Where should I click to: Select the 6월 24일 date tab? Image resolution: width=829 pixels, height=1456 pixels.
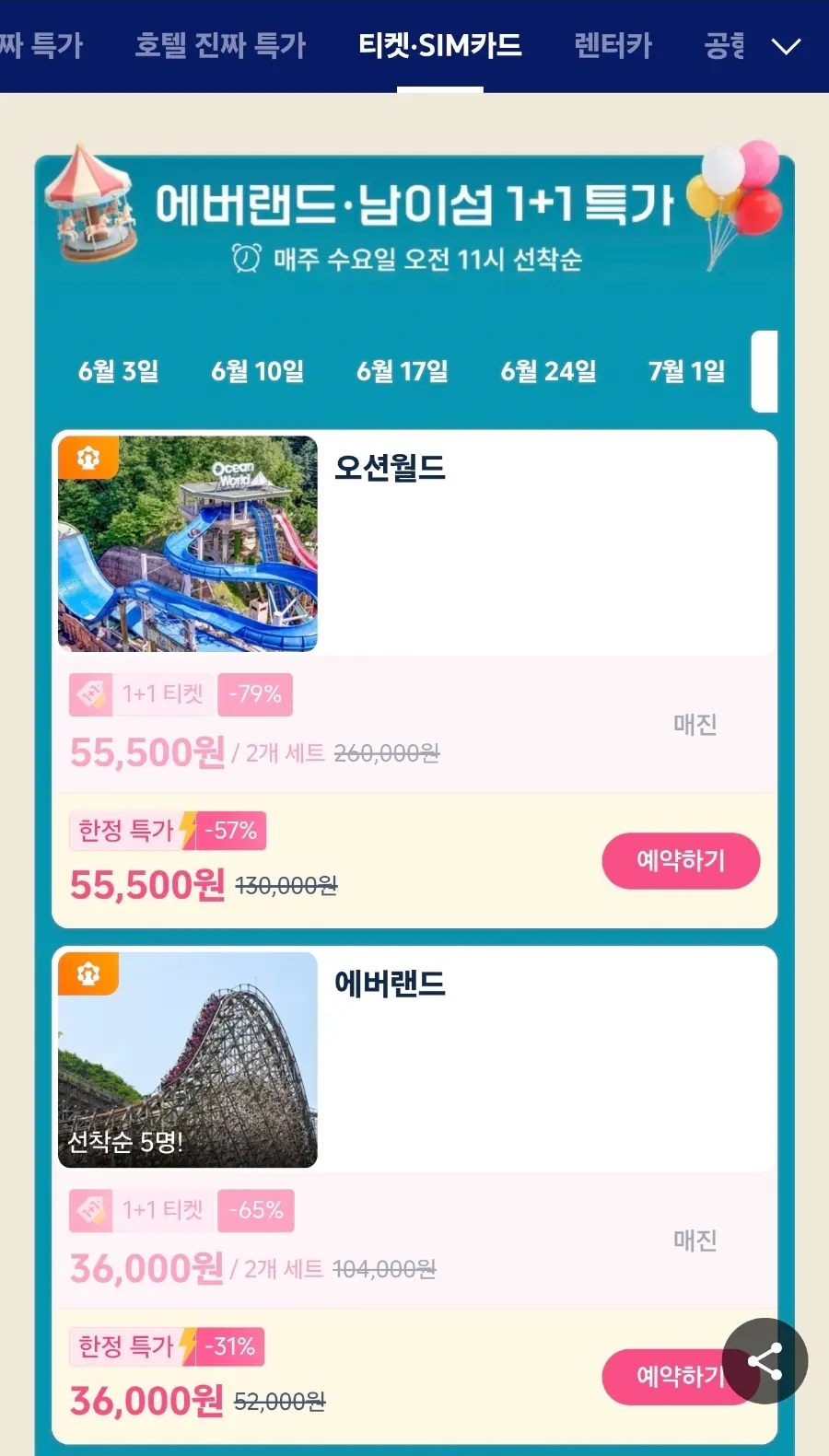coord(548,371)
